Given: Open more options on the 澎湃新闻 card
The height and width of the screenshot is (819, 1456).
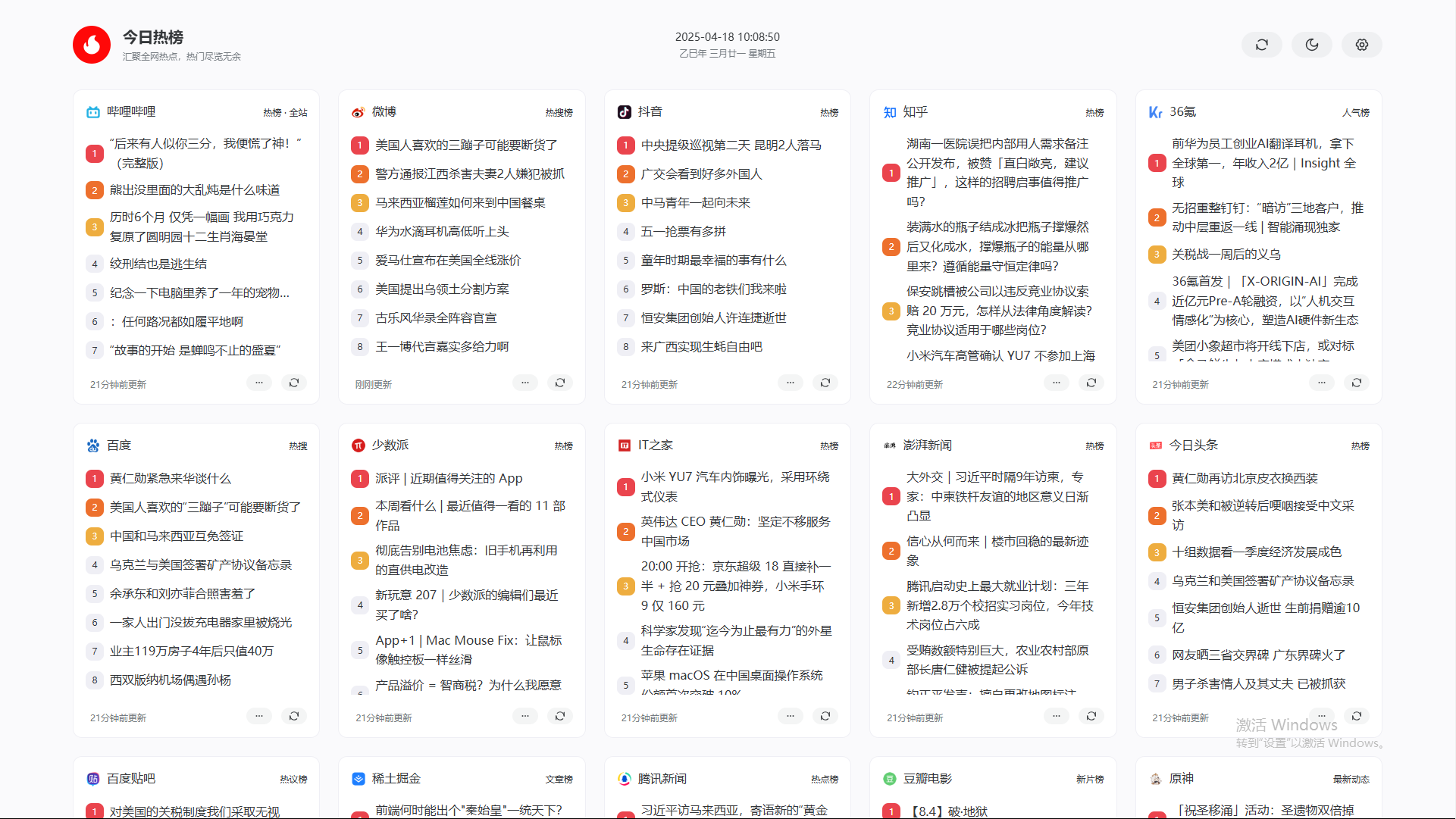Looking at the screenshot, I should point(1055,716).
